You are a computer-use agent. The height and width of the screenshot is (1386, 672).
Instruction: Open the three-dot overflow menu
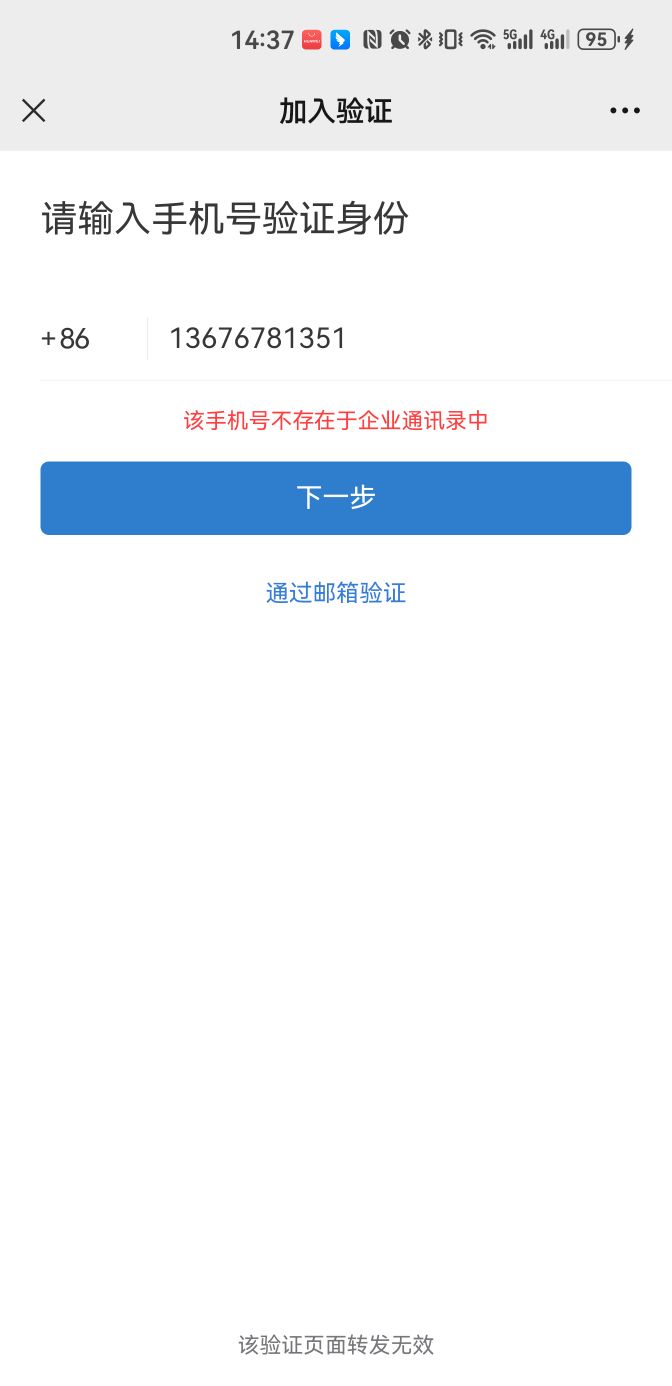tap(625, 111)
